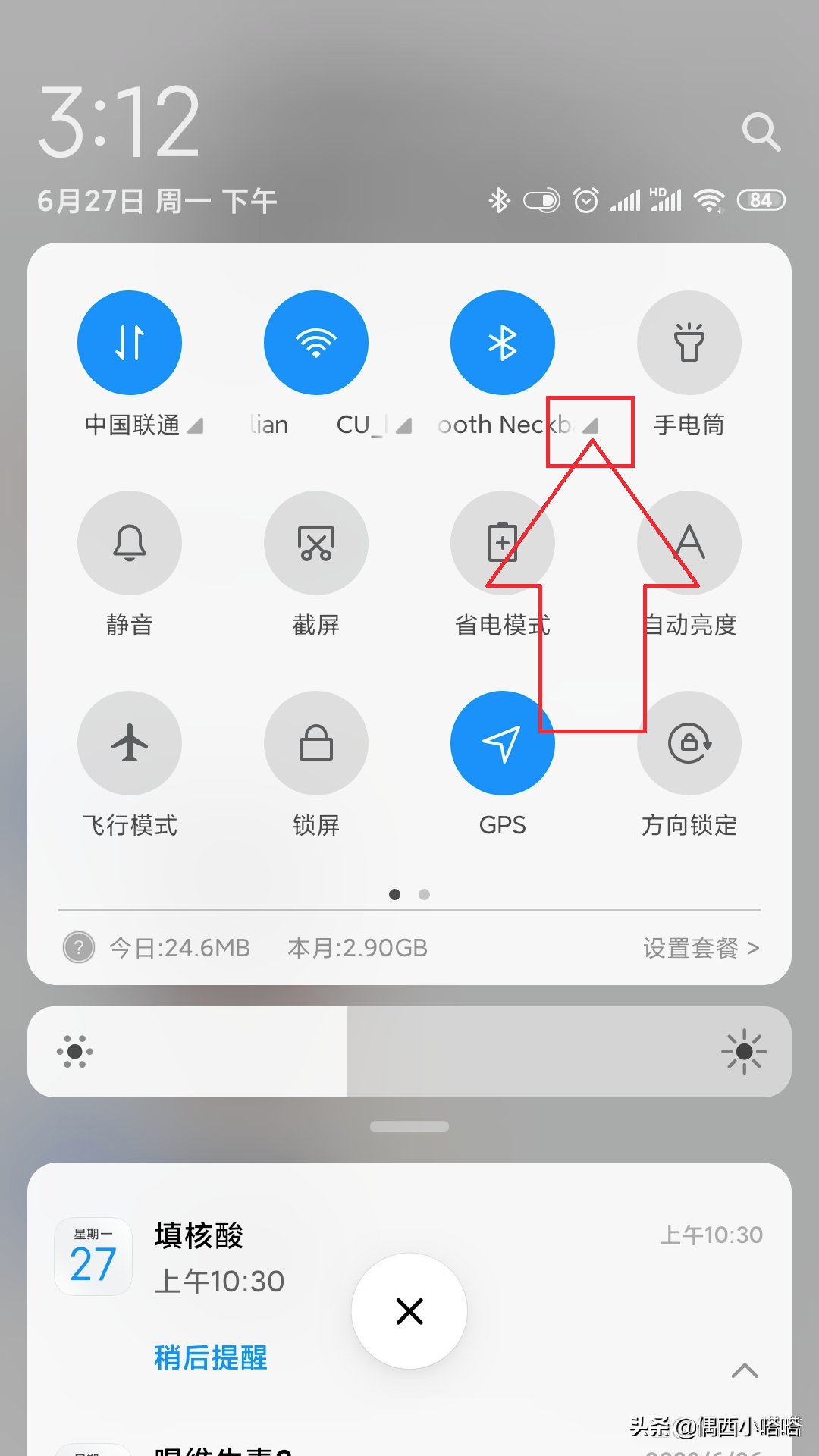Screen dimensions: 819x1456
Task: Turn on airplane mode 飞行模式
Action: tap(130, 743)
